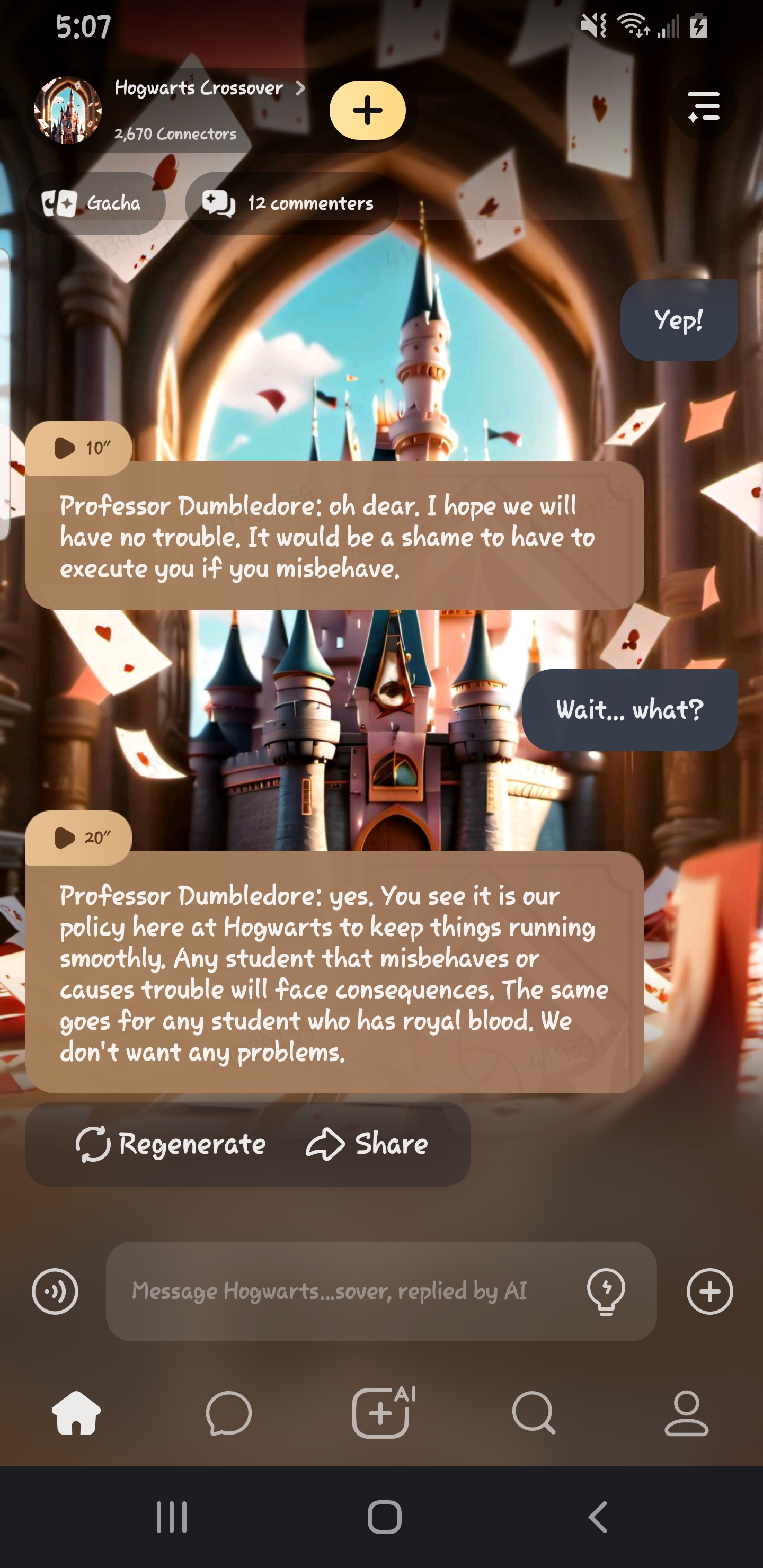763x1568 pixels.
Task: Open the Hogwarts Crossover profile
Action: coord(198,90)
